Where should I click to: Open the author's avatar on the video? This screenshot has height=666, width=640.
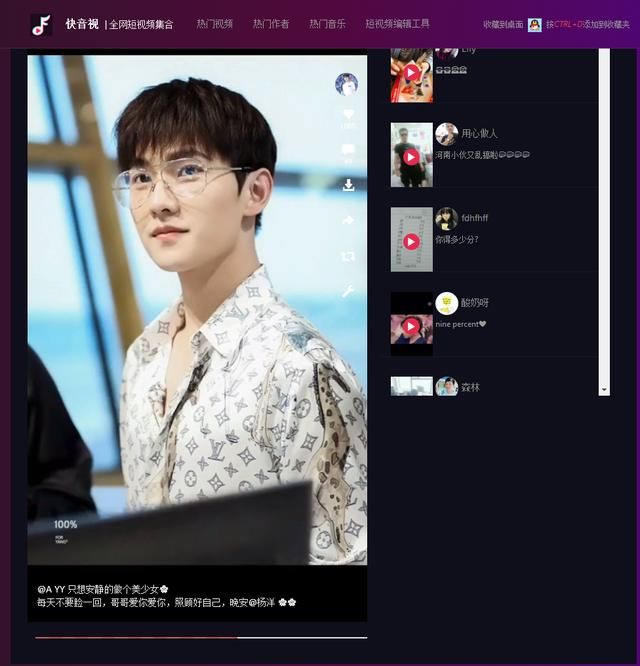tap(347, 84)
